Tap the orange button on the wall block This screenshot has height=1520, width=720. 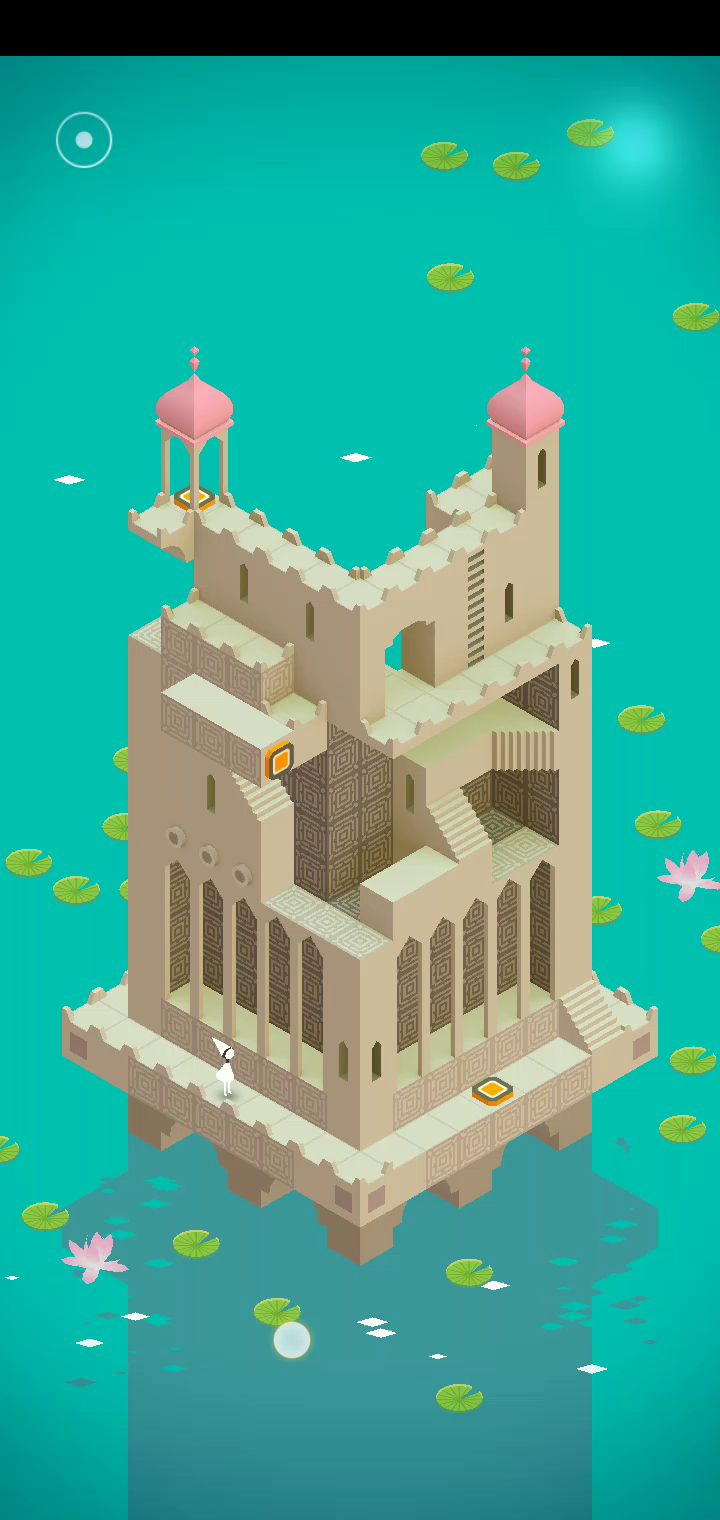[280, 761]
